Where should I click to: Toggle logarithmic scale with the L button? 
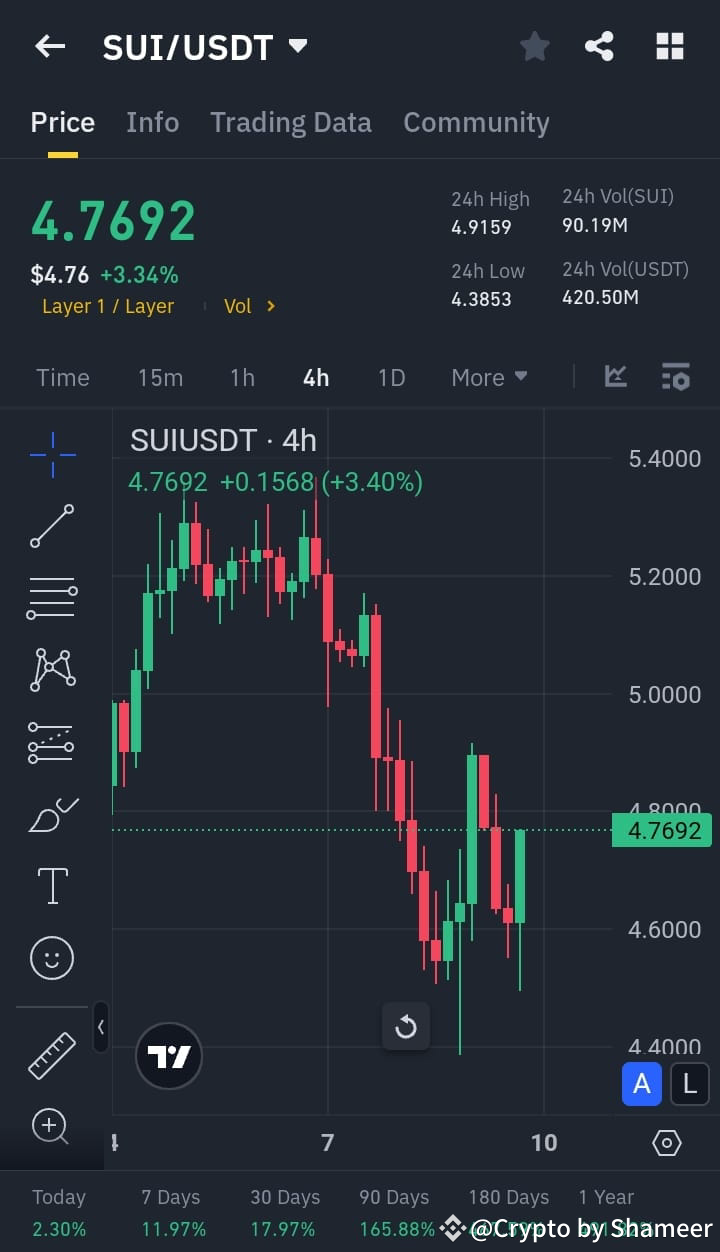689,1084
